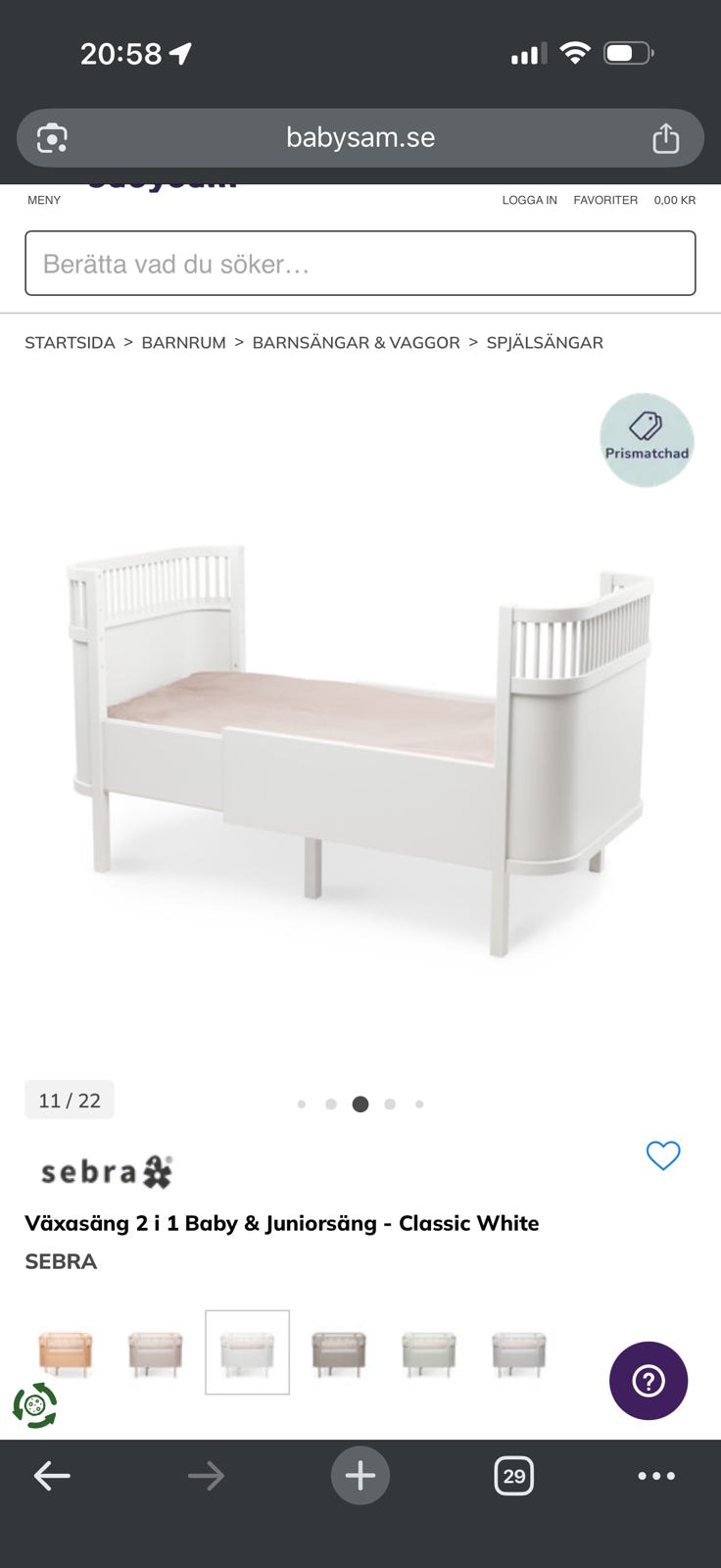Open SPJÄLSÄNGAR breadcrumb

pyautogui.click(x=545, y=343)
